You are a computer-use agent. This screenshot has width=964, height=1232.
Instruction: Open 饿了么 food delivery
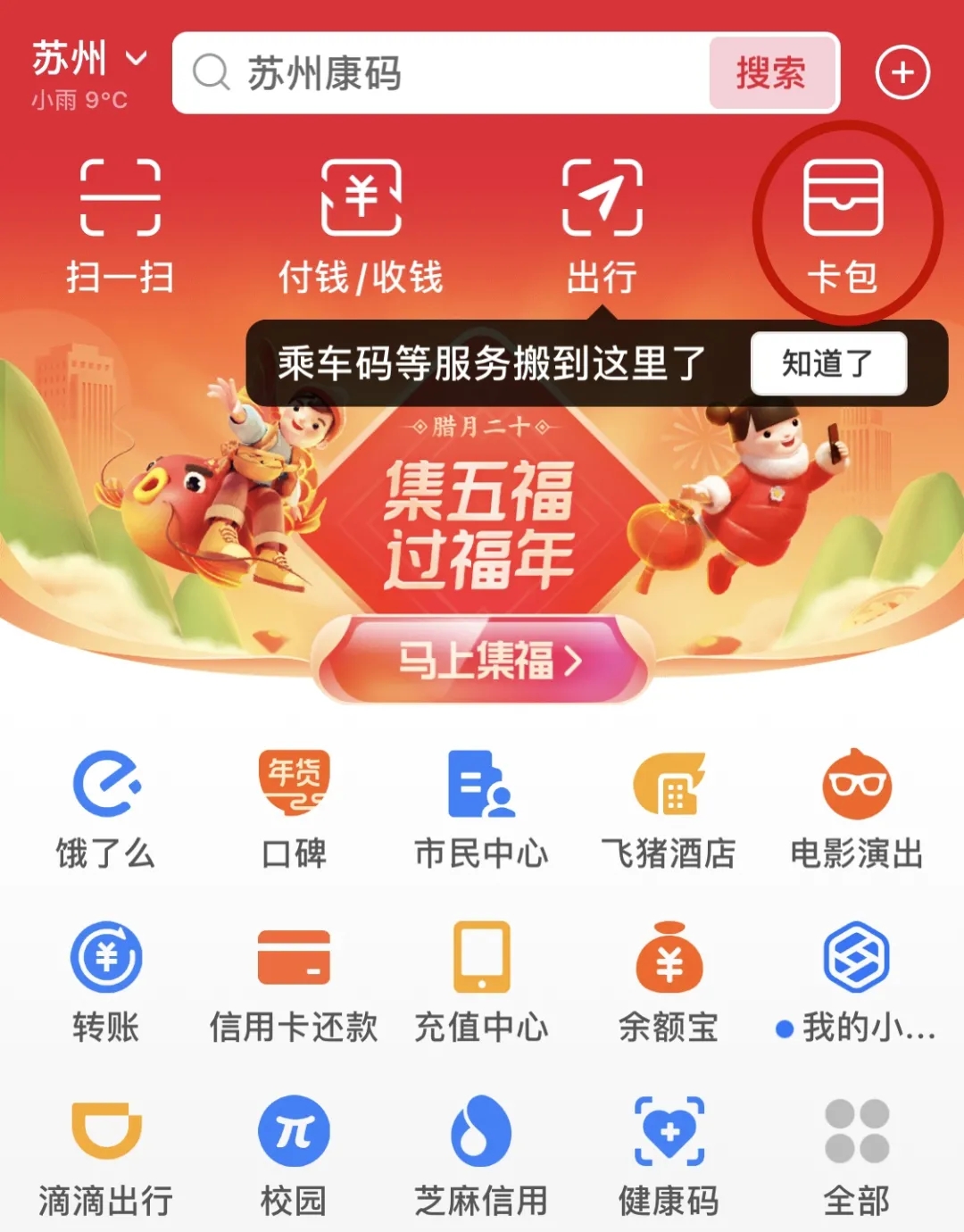(106, 809)
